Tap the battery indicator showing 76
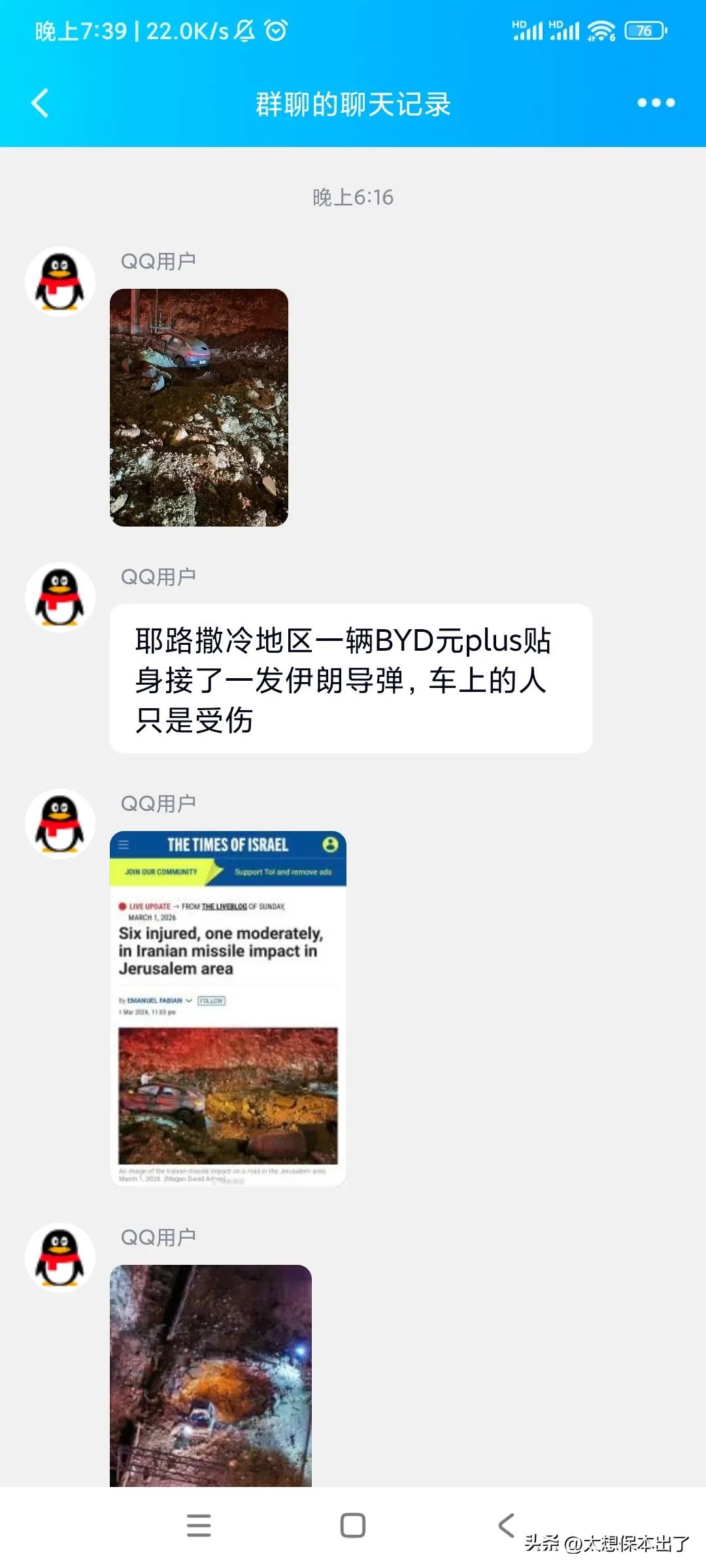706x1568 pixels. pos(646,29)
